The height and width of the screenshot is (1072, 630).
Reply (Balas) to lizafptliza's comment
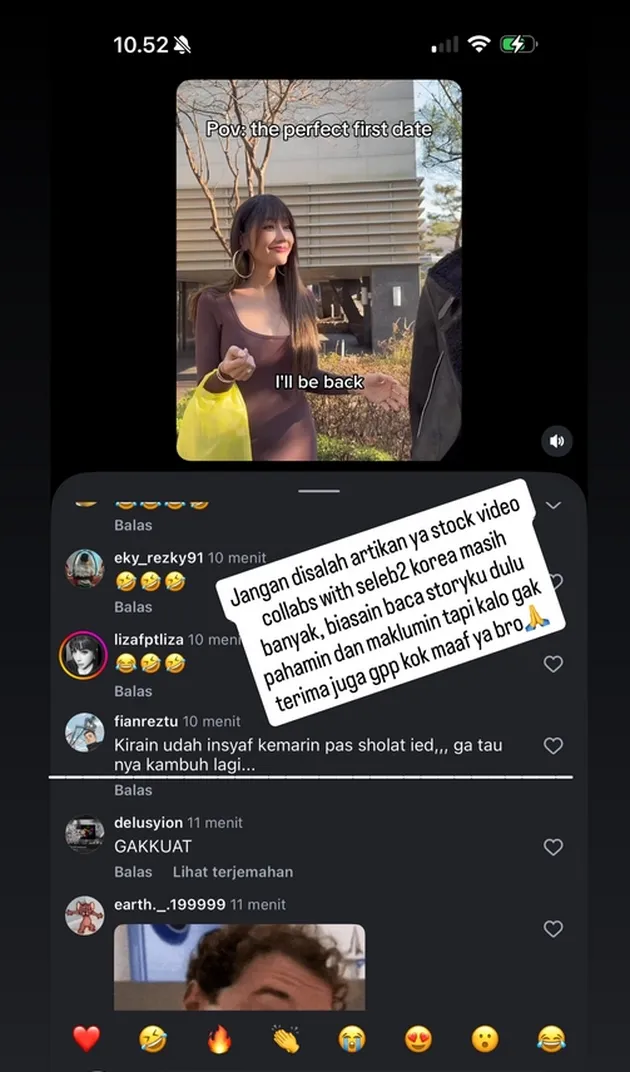(133, 691)
